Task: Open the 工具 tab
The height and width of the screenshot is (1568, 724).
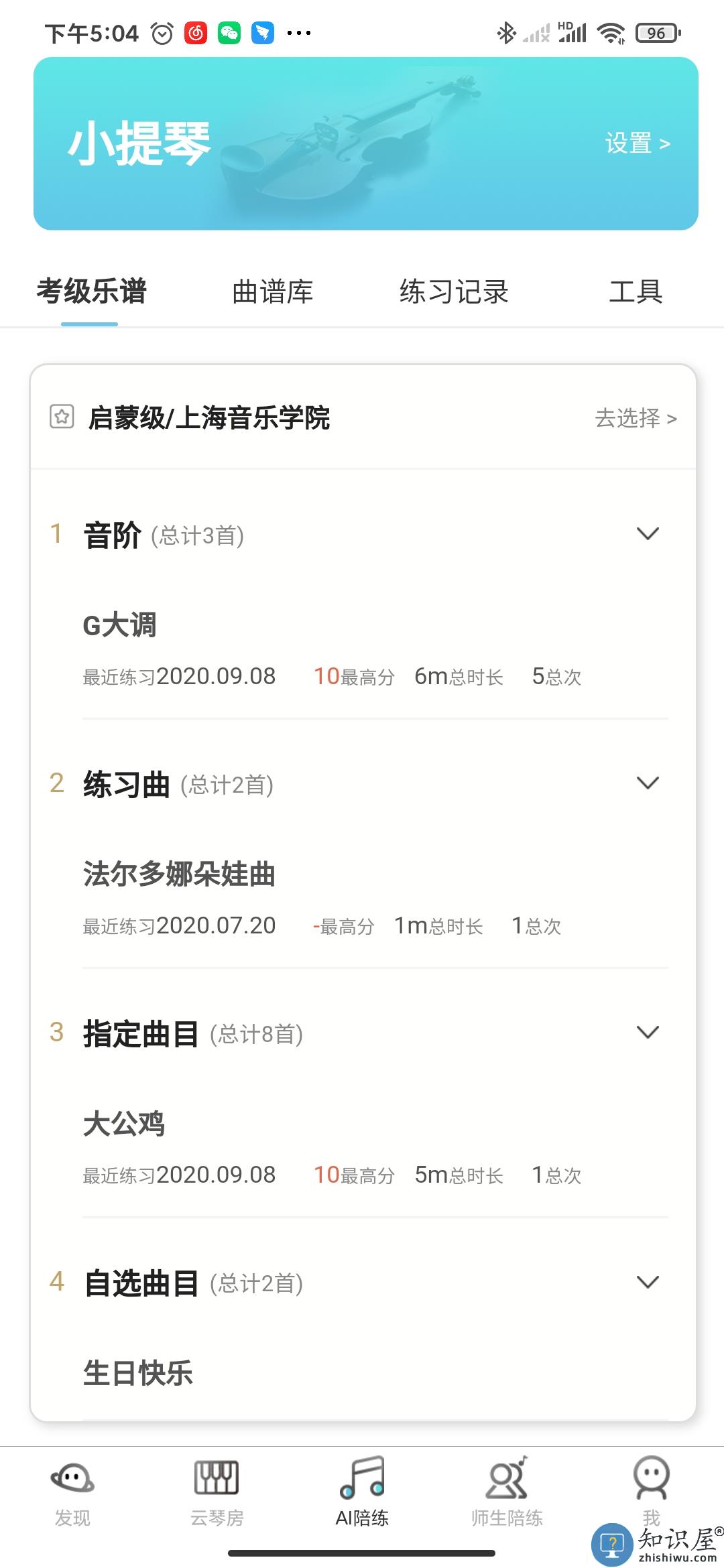Action: coord(636,292)
